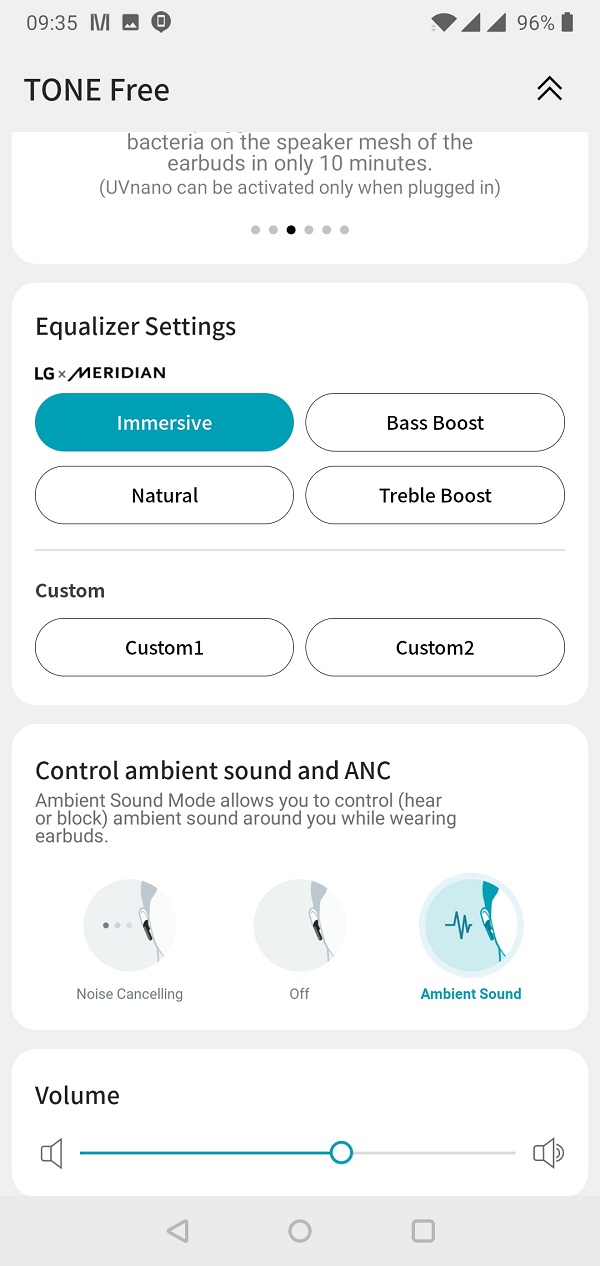The width and height of the screenshot is (600, 1266).
Task: Tap the volume slider track
Action: click(298, 1153)
